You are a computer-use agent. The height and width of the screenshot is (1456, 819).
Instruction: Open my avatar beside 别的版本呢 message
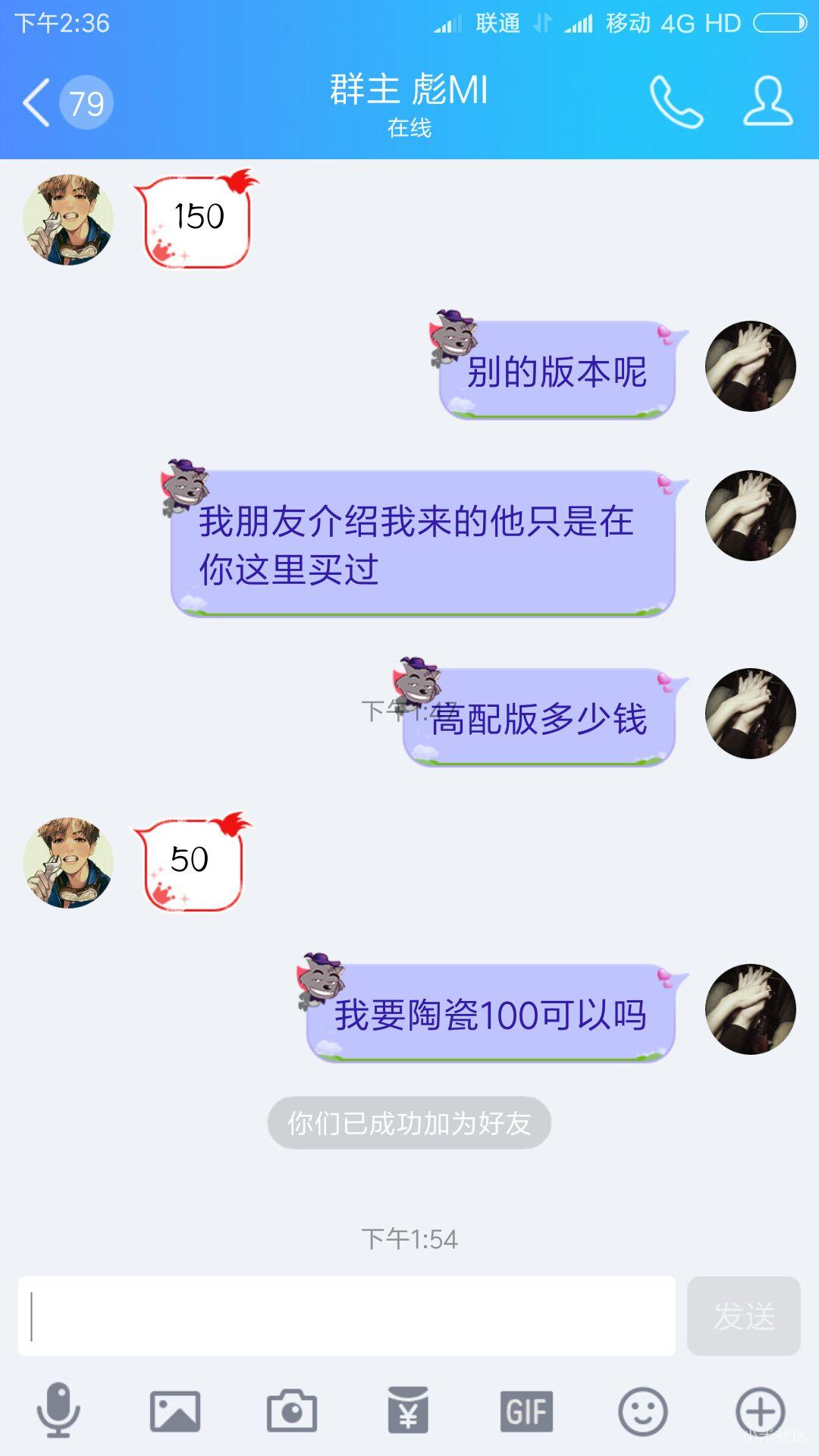pos(750,366)
